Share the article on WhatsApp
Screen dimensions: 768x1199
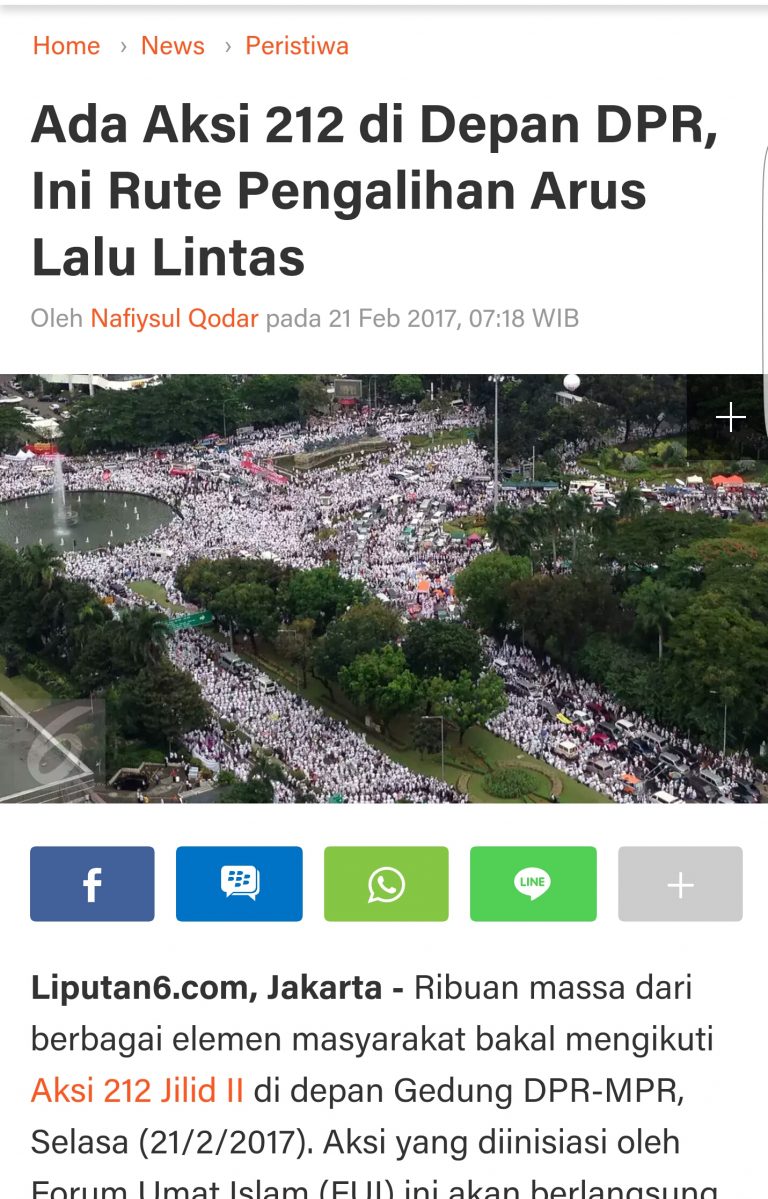(386, 884)
